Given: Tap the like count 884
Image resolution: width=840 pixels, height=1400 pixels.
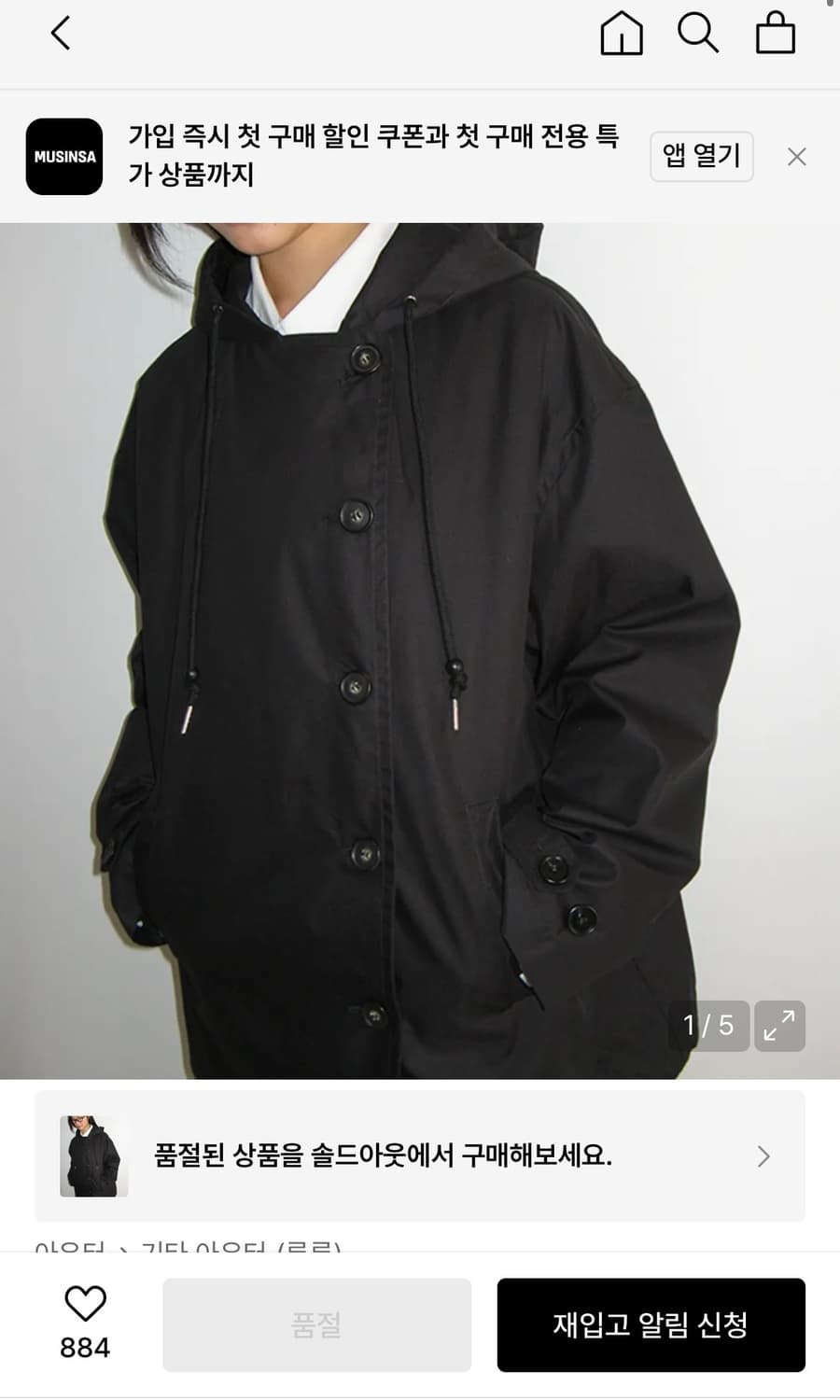Looking at the screenshot, I should coord(83,1348).
